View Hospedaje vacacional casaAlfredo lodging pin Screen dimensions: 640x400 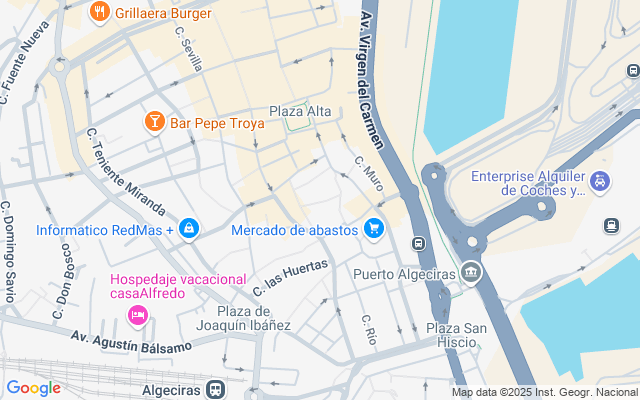click(138, 316)
